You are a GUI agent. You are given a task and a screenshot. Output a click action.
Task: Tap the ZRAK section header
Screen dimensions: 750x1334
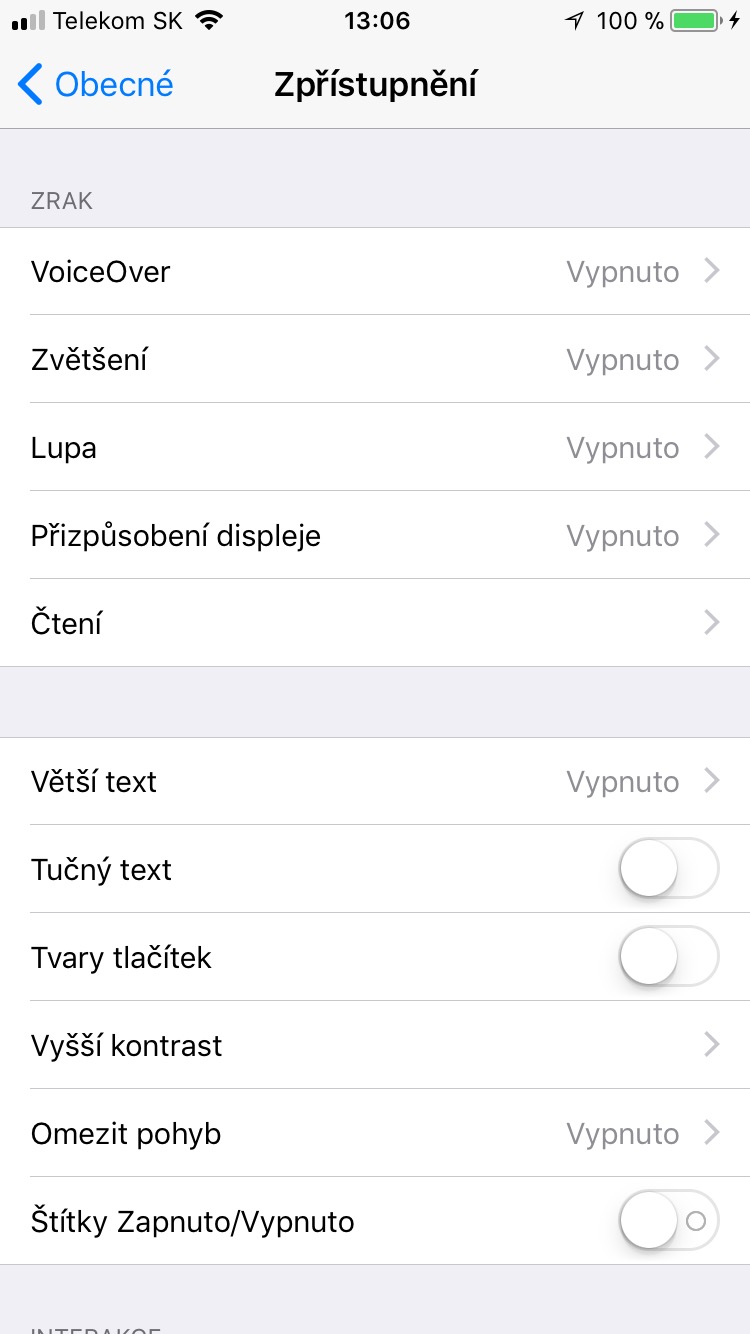(x=62, y=200)
